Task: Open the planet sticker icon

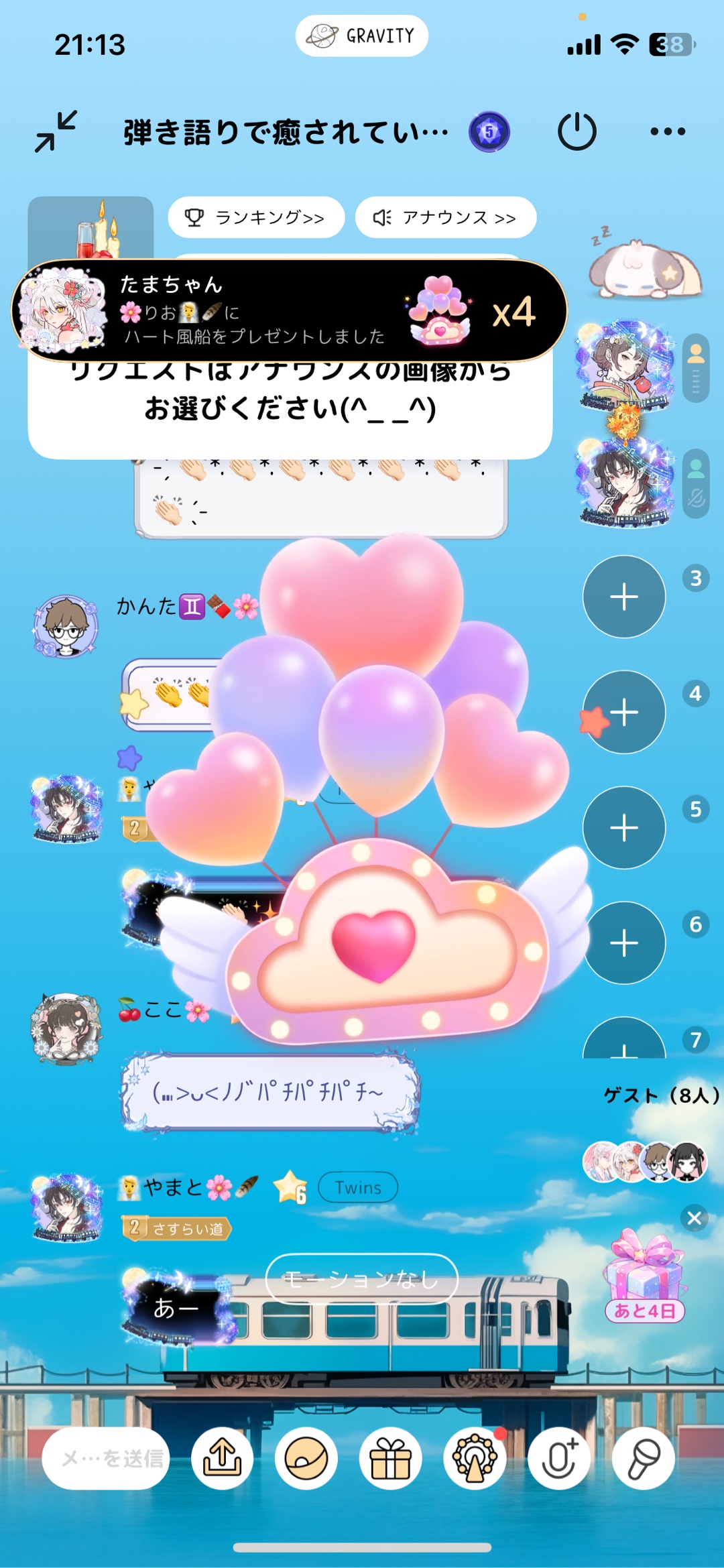Action: point(306,1458)
